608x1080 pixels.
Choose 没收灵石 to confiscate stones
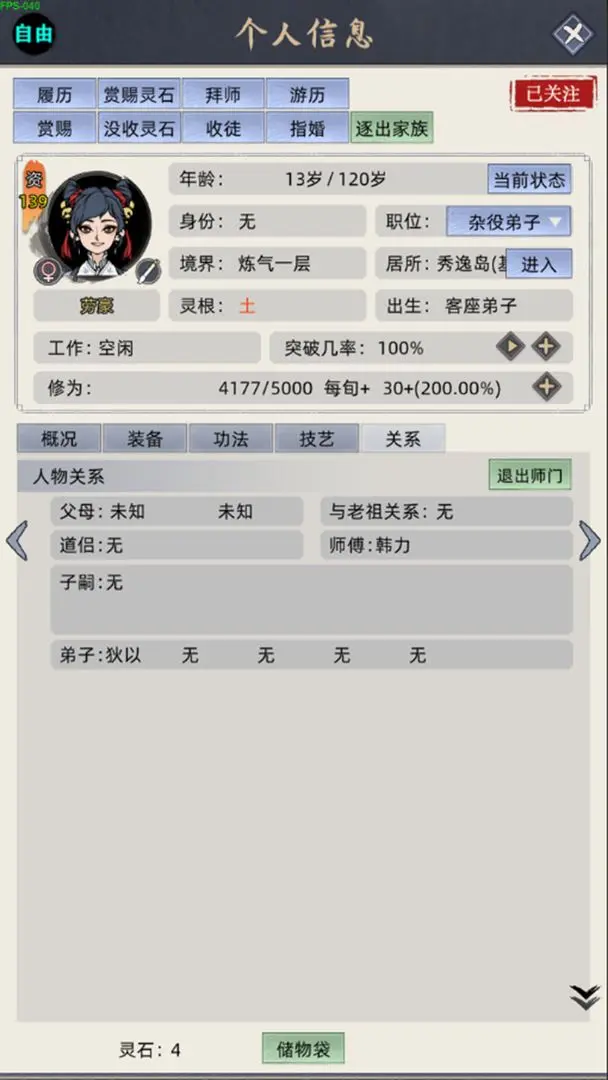[139, 128]
